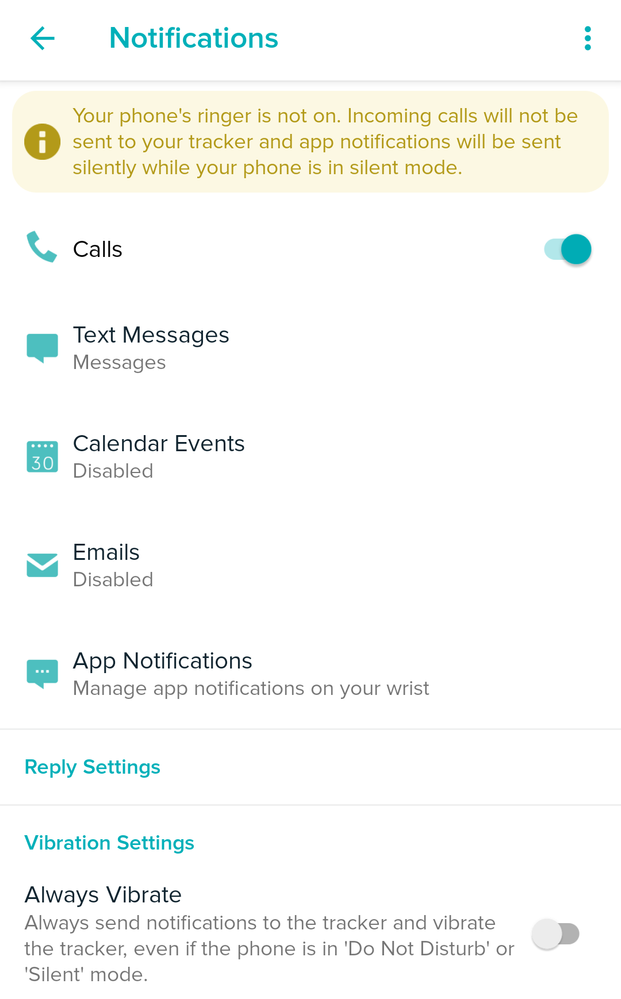Image resolution: width=621 pixels, height=999 pixels.
Task: Turn off the Calls notification switch
Action: [567, 249]
